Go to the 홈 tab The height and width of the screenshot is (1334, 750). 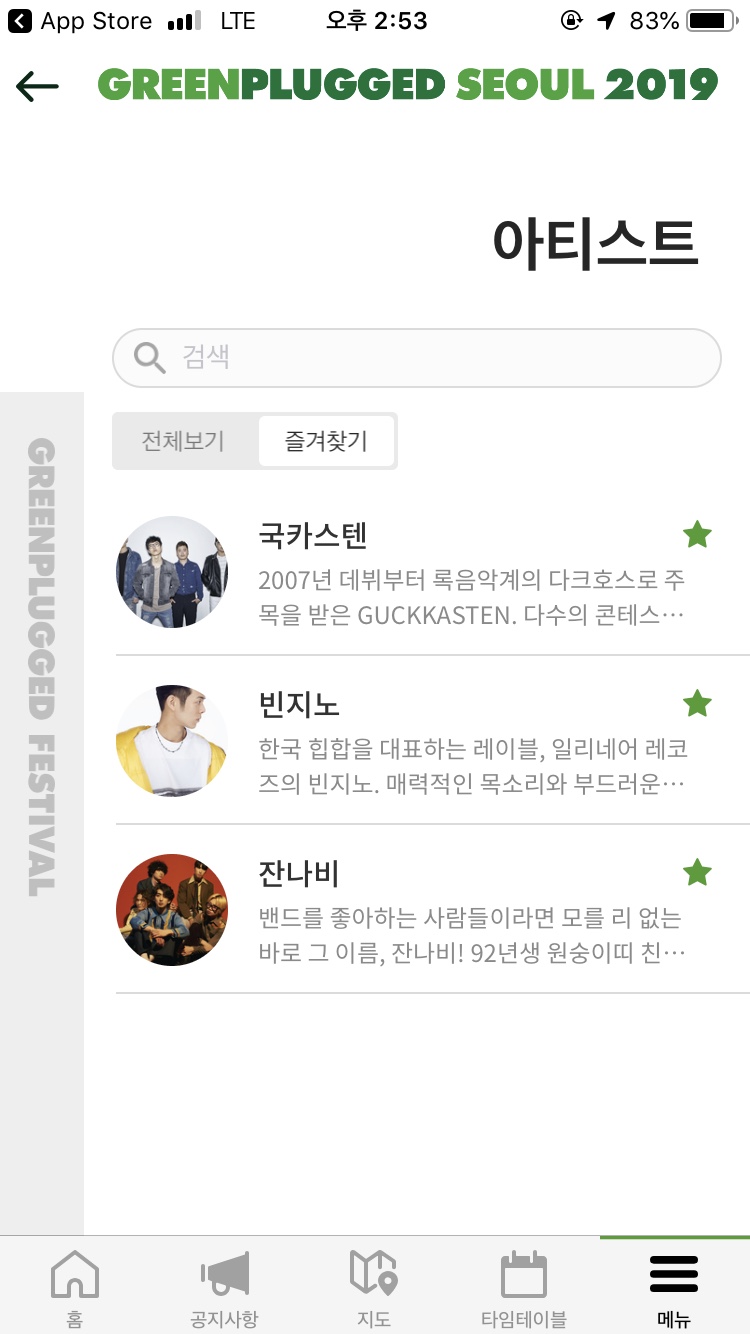pyautogui.click(x=75, y=1286)
